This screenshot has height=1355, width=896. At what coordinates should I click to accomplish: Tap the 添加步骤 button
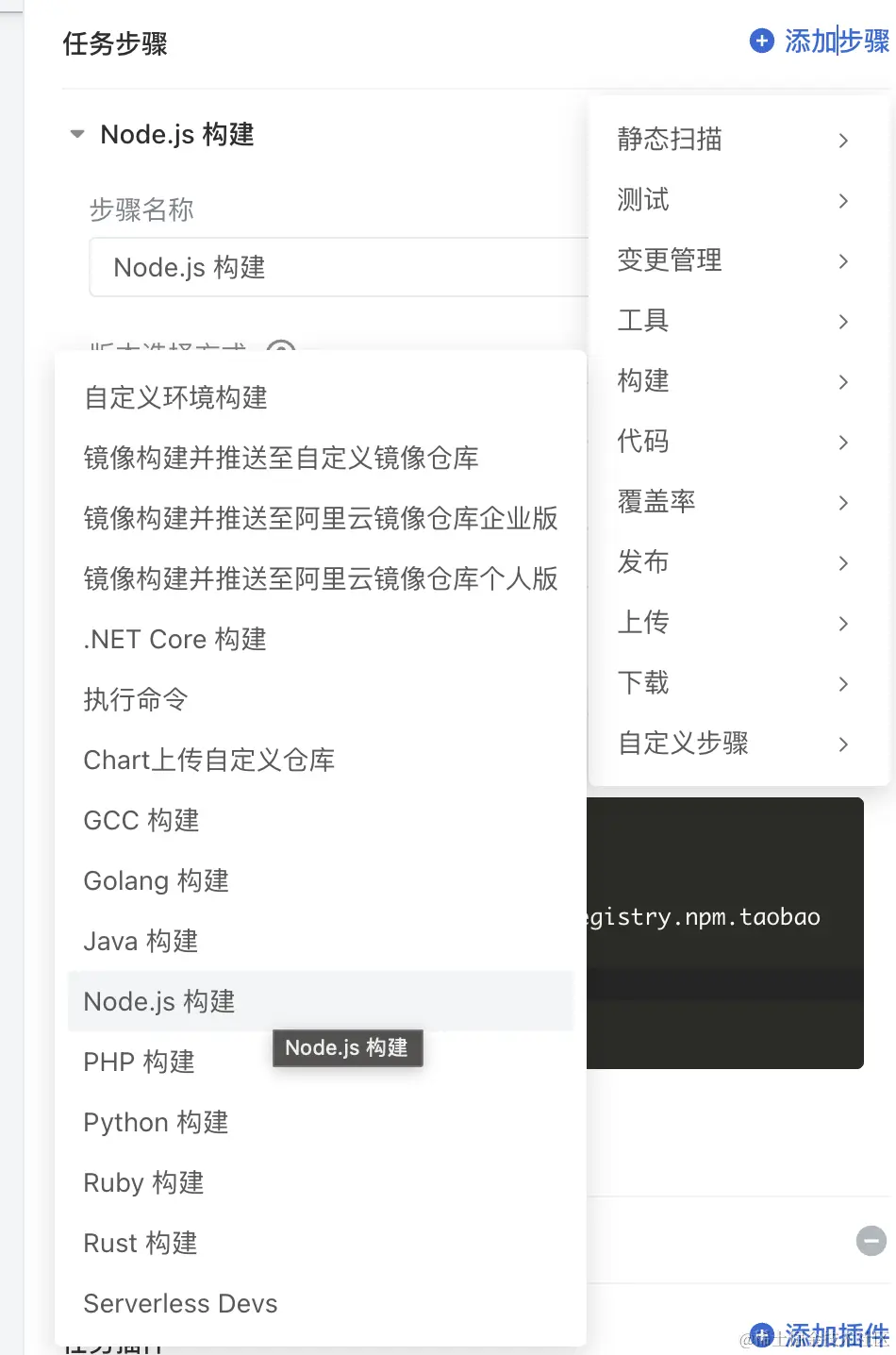pyautogui.click(x=819, y=42)
